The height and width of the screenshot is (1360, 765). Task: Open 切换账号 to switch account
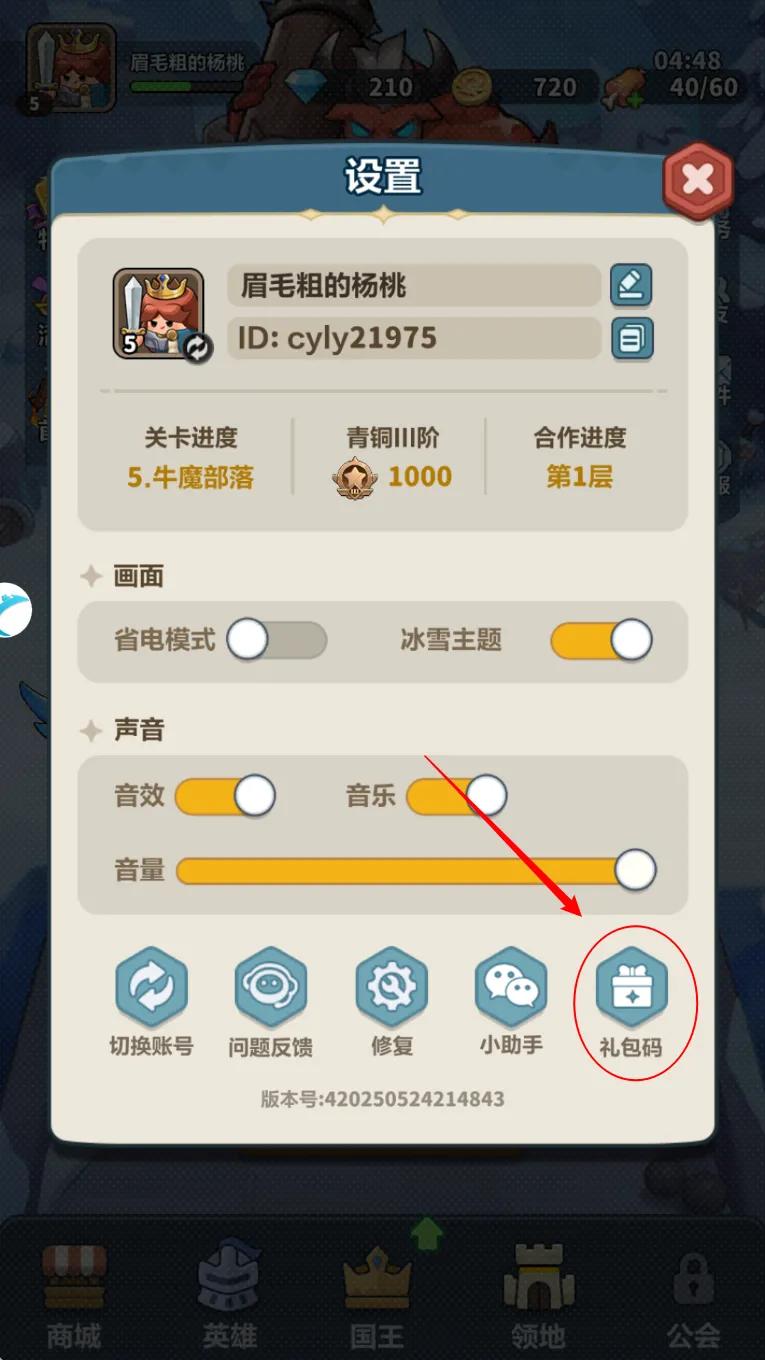pyautogui.click(x=151, y=1002)
